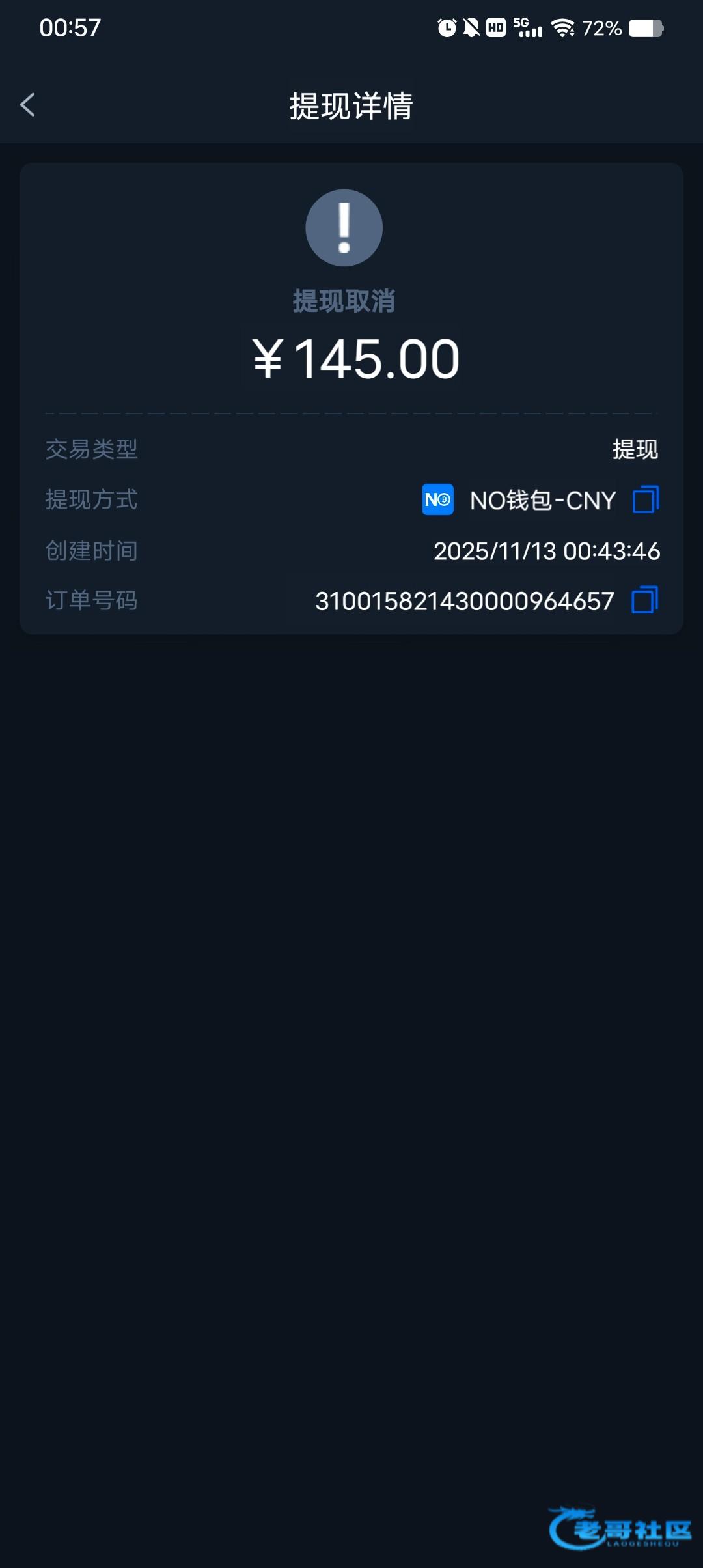The height and width of the screenshot is (1568, 703).
Task: Copy the order number 310015821430000964657
Action: tap(644, 600)
